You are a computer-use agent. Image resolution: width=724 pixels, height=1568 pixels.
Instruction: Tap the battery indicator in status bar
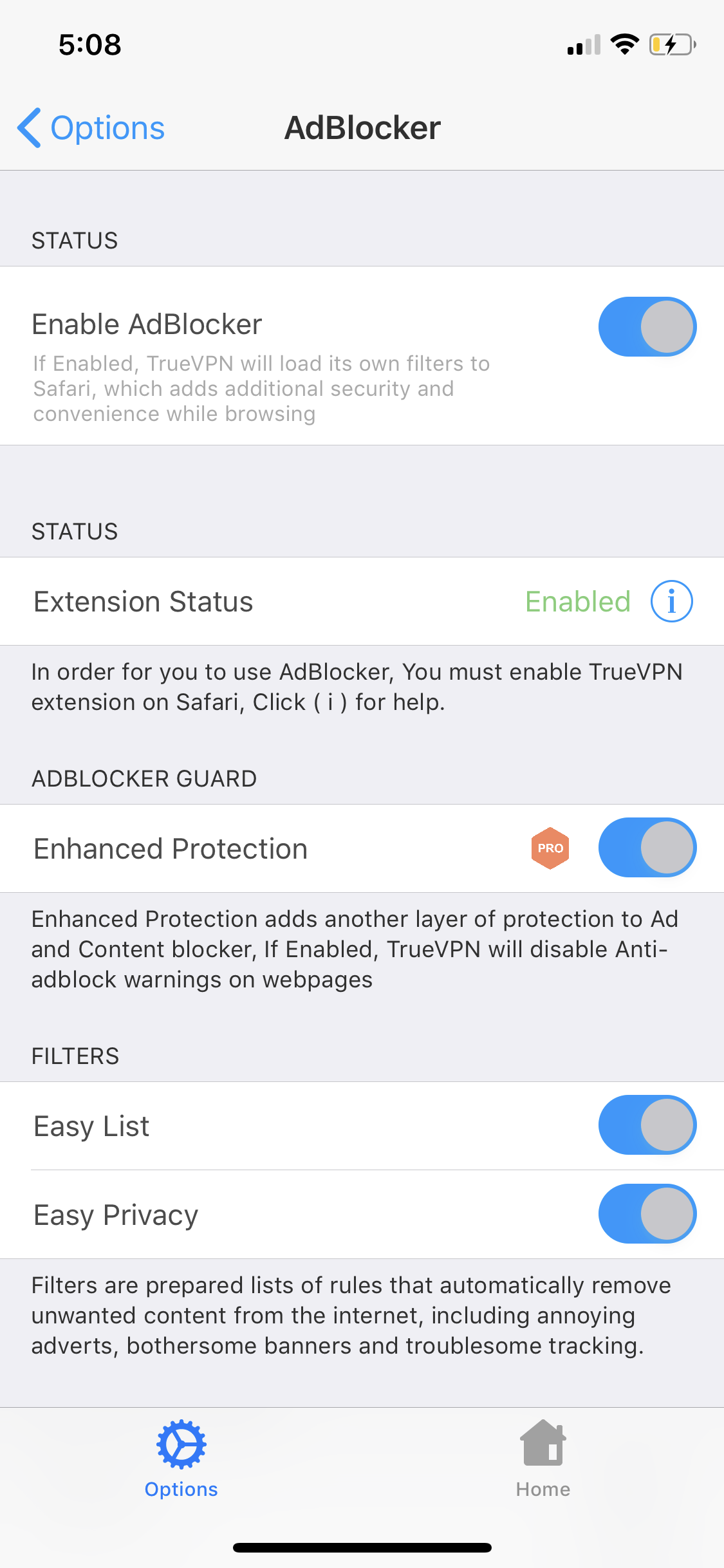point(671,44)
